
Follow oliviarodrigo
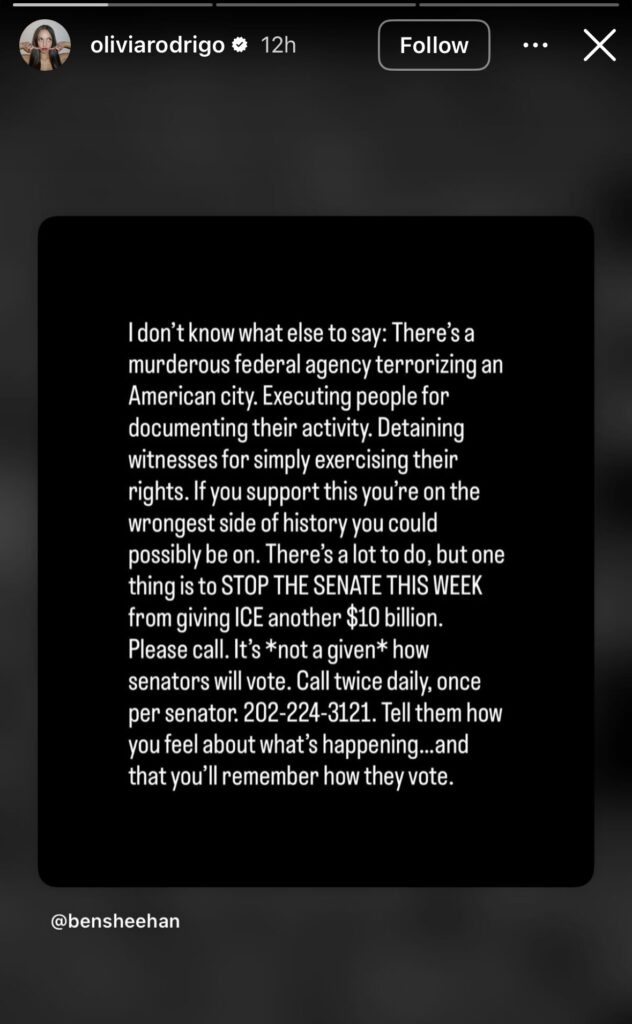tap(434, 45)
